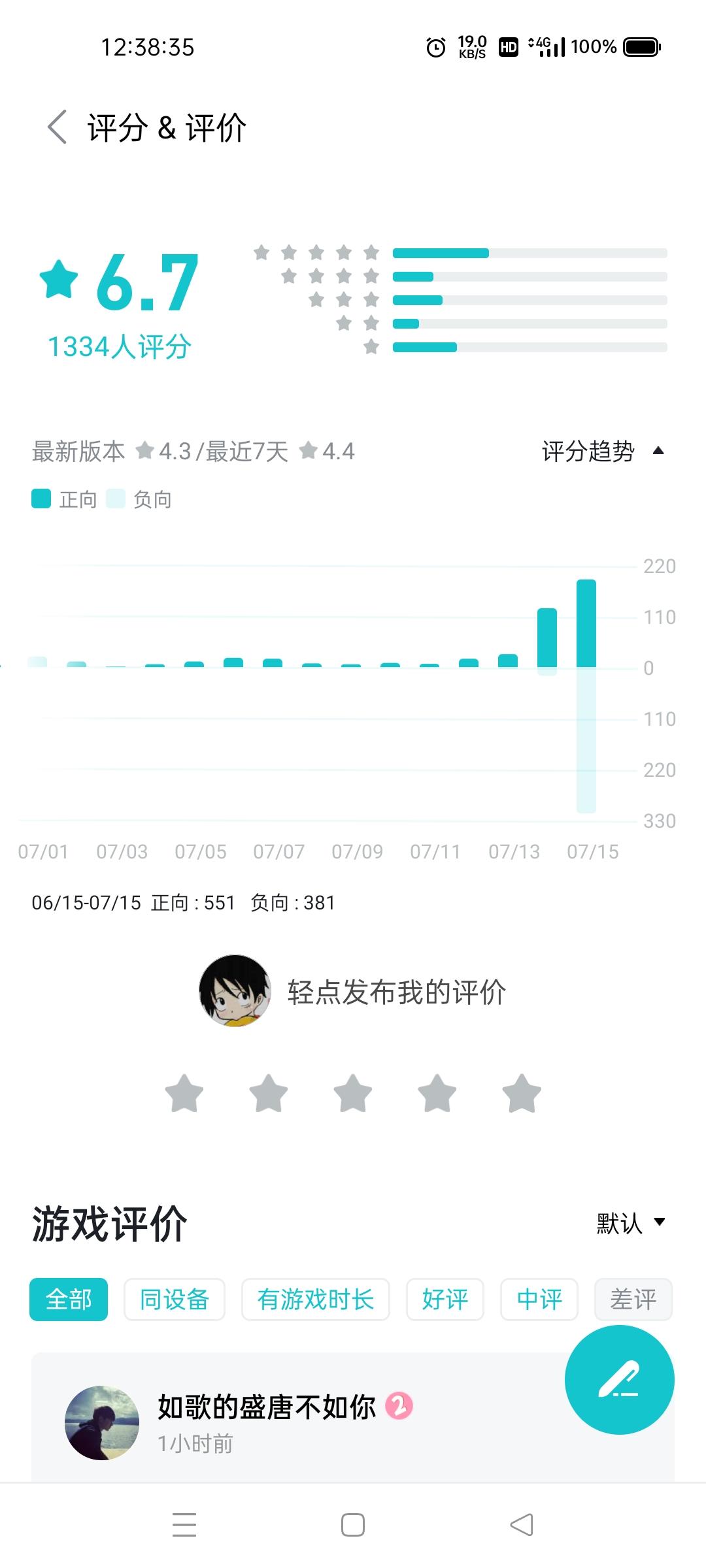Screen dimensions: 706x1568
Task: Select the 全部 review filter
Action: tap(69, 1299)
